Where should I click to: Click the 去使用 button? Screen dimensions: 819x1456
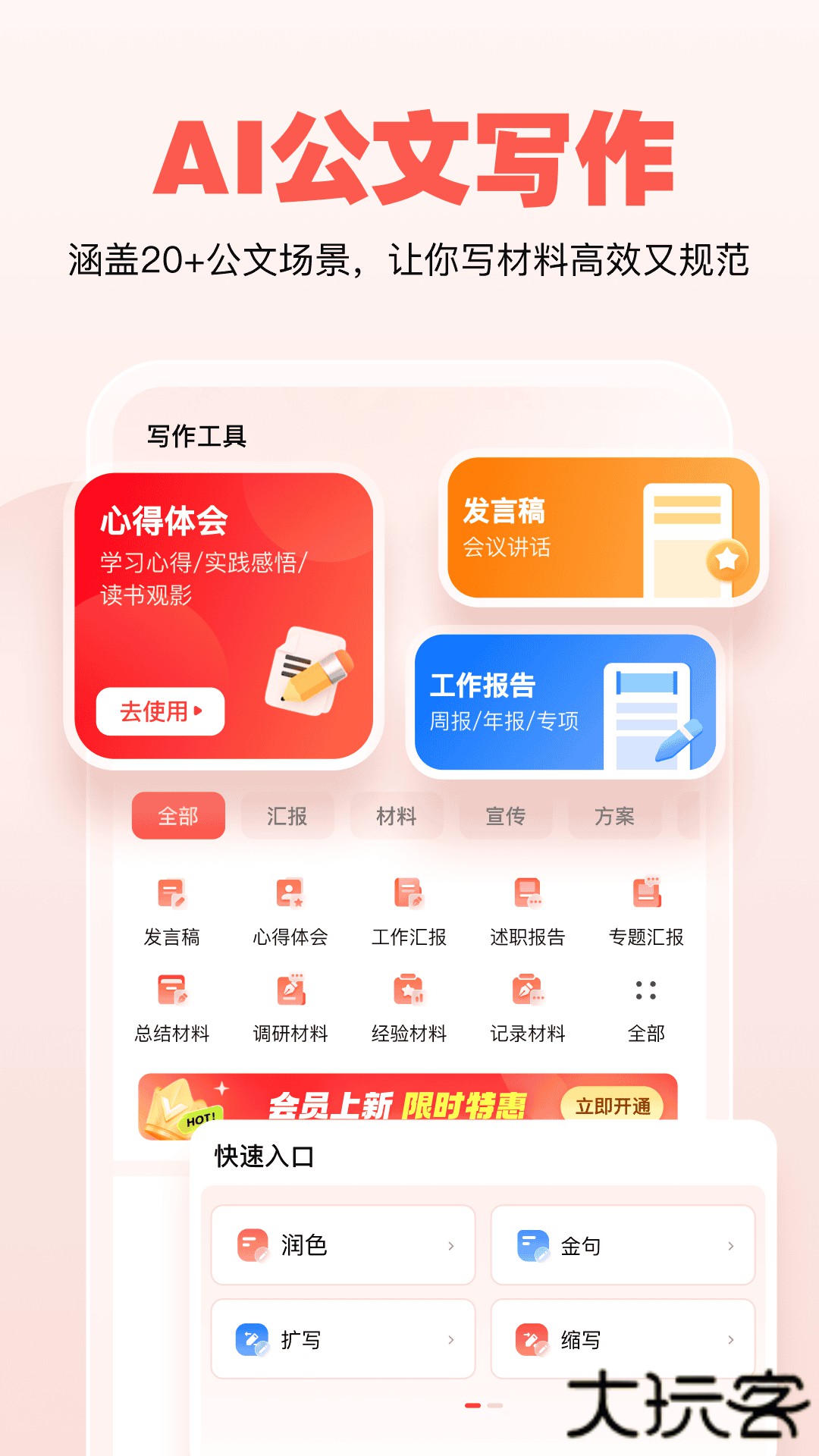(x=161, y=711)
